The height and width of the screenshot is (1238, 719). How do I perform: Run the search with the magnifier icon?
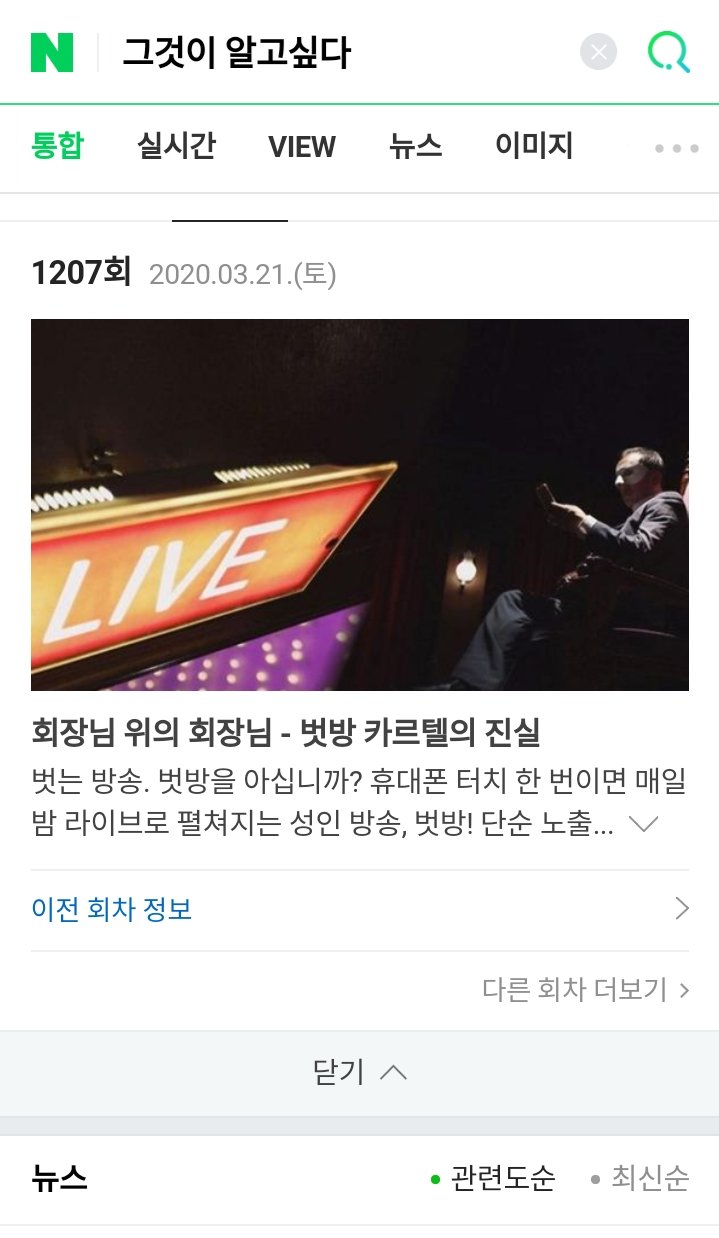(x=668, y=52)
